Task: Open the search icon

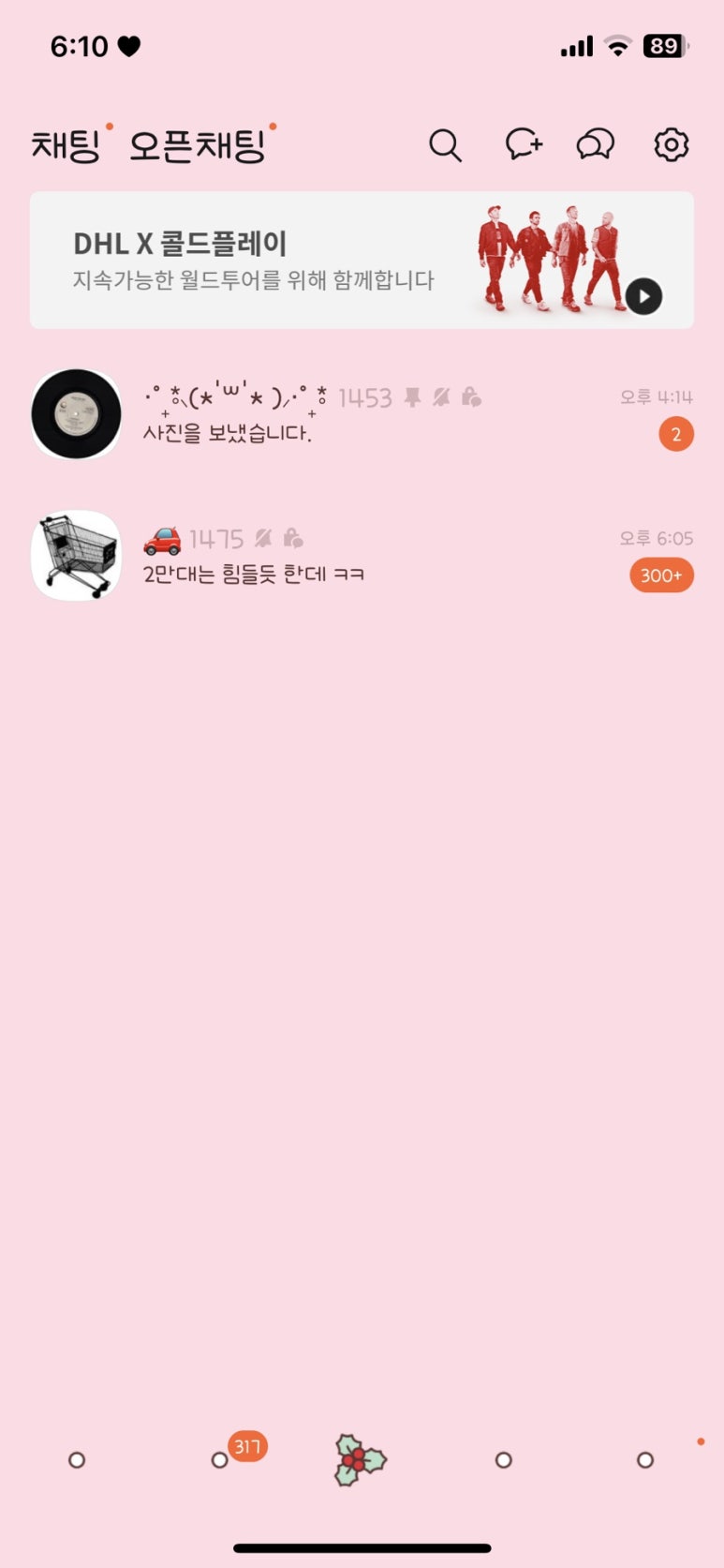Action: (x=445, y=145)
